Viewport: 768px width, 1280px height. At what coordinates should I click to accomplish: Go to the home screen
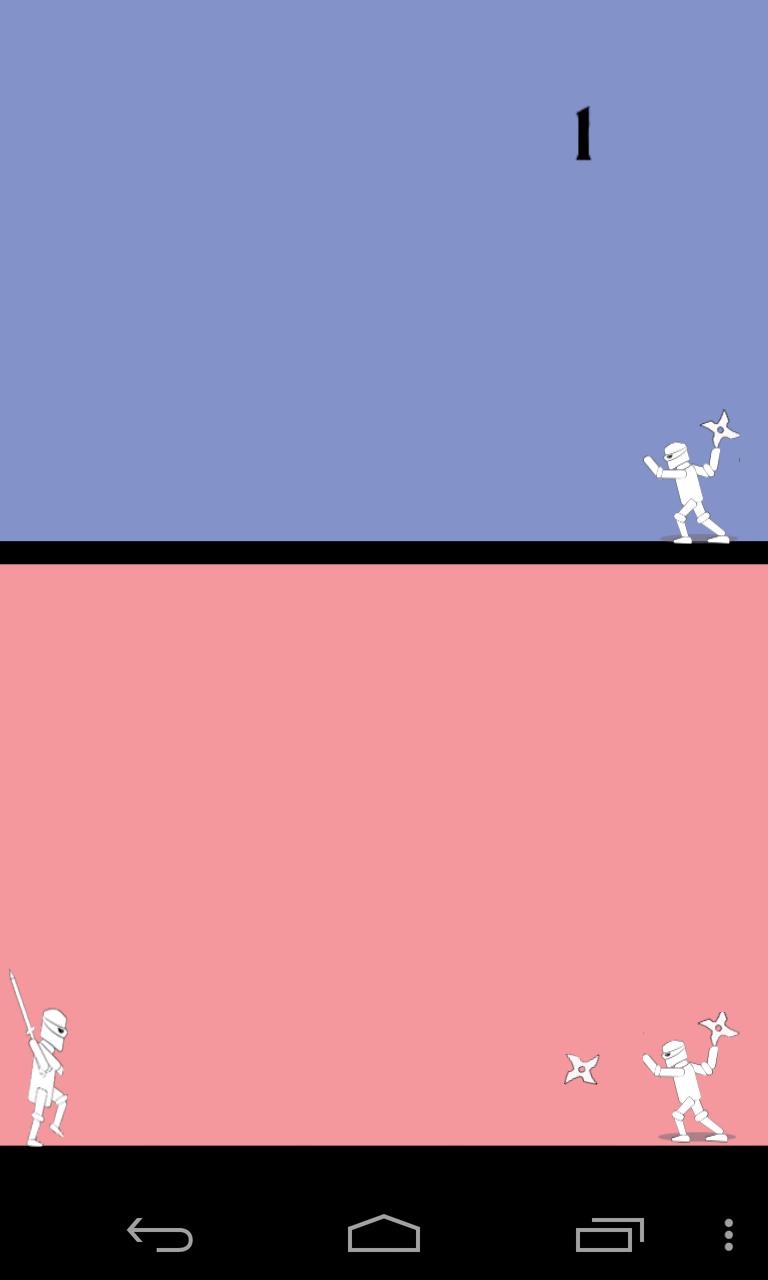[384, 1235]
